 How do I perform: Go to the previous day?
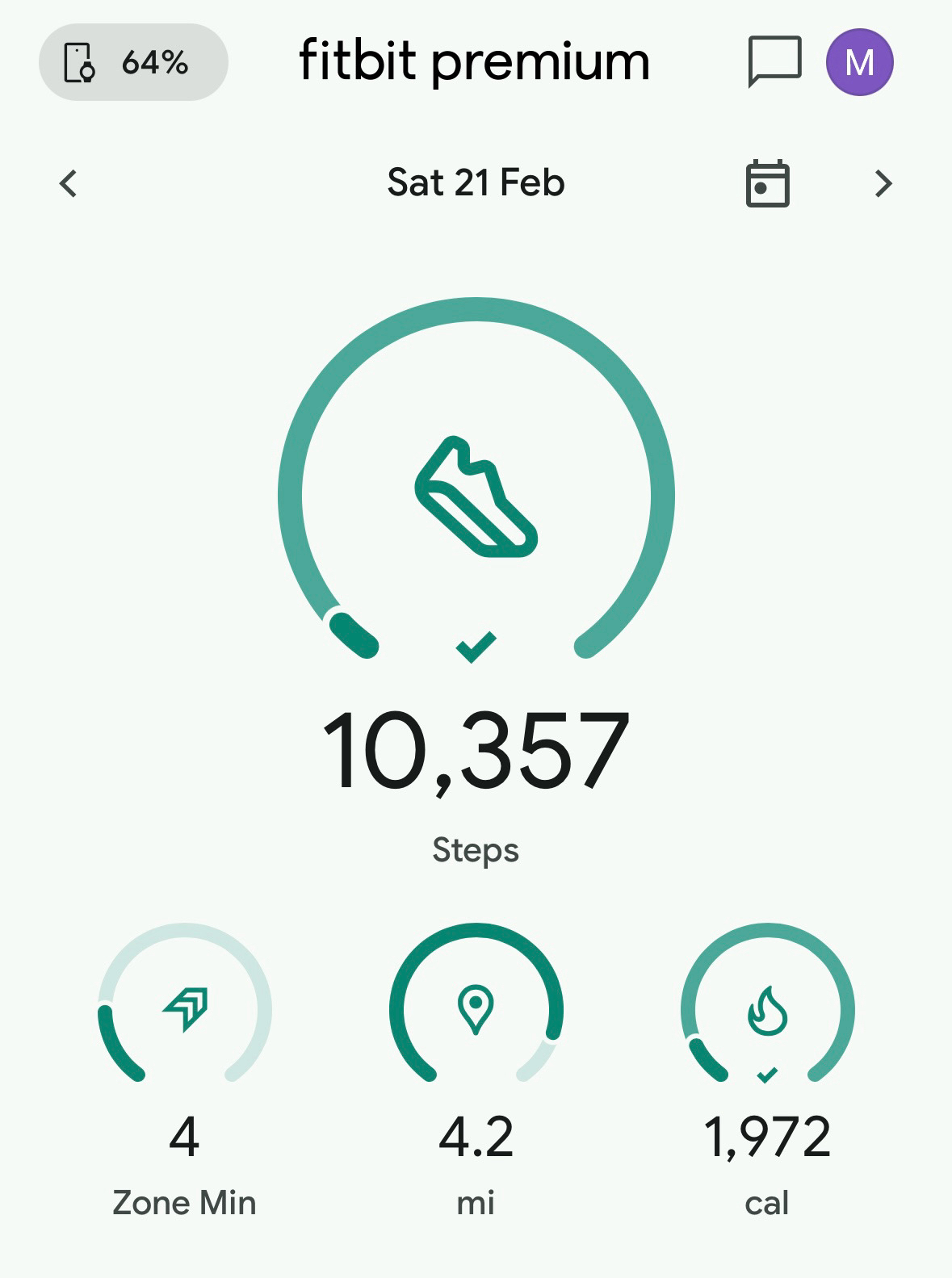69,183
